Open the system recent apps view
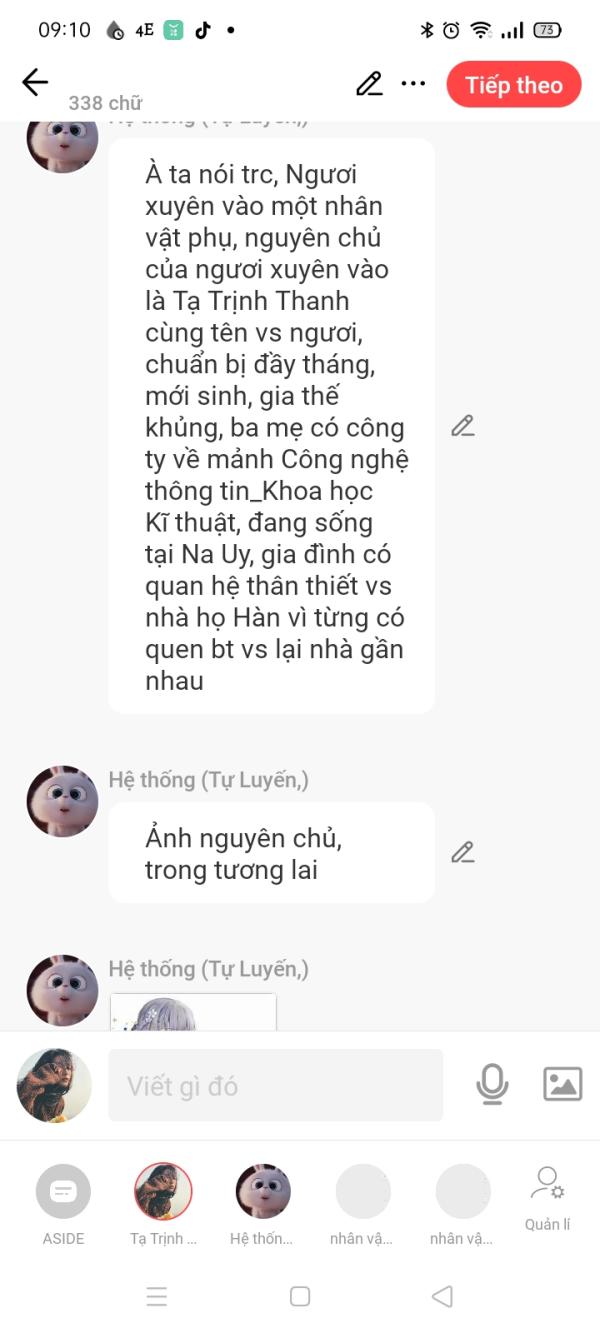This screenshot has width=600, height=1333. coord(157,1297)
